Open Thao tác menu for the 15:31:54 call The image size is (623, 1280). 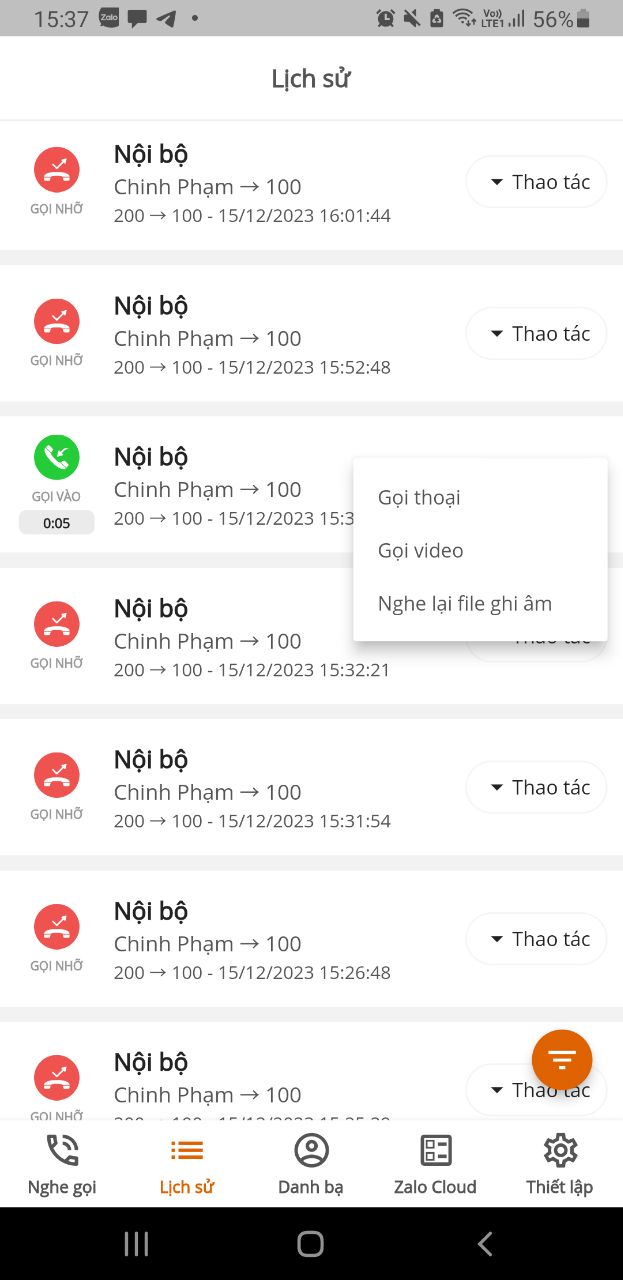tap(537, 788)
